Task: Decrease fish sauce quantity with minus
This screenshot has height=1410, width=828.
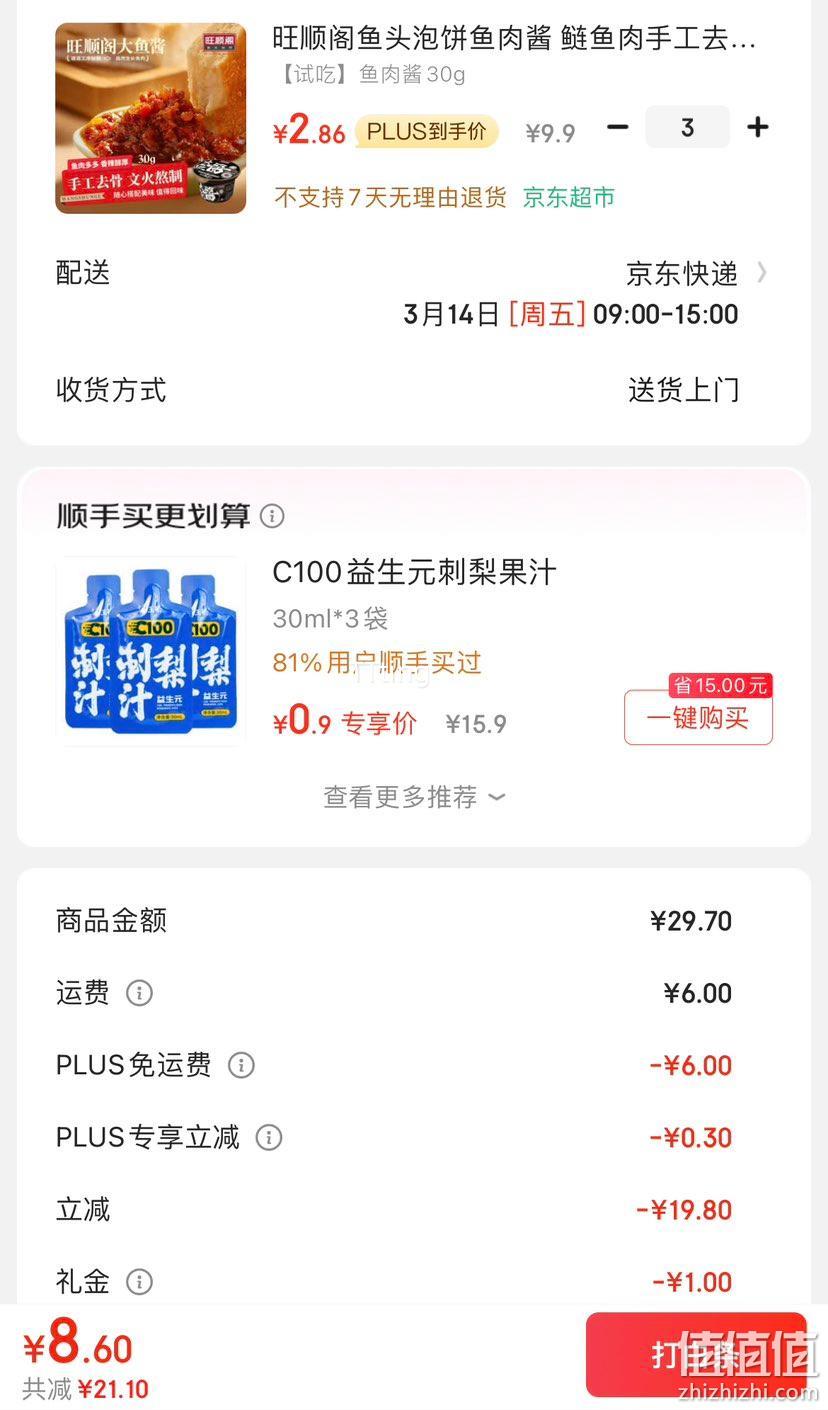Action: click(x=618, y=127)
